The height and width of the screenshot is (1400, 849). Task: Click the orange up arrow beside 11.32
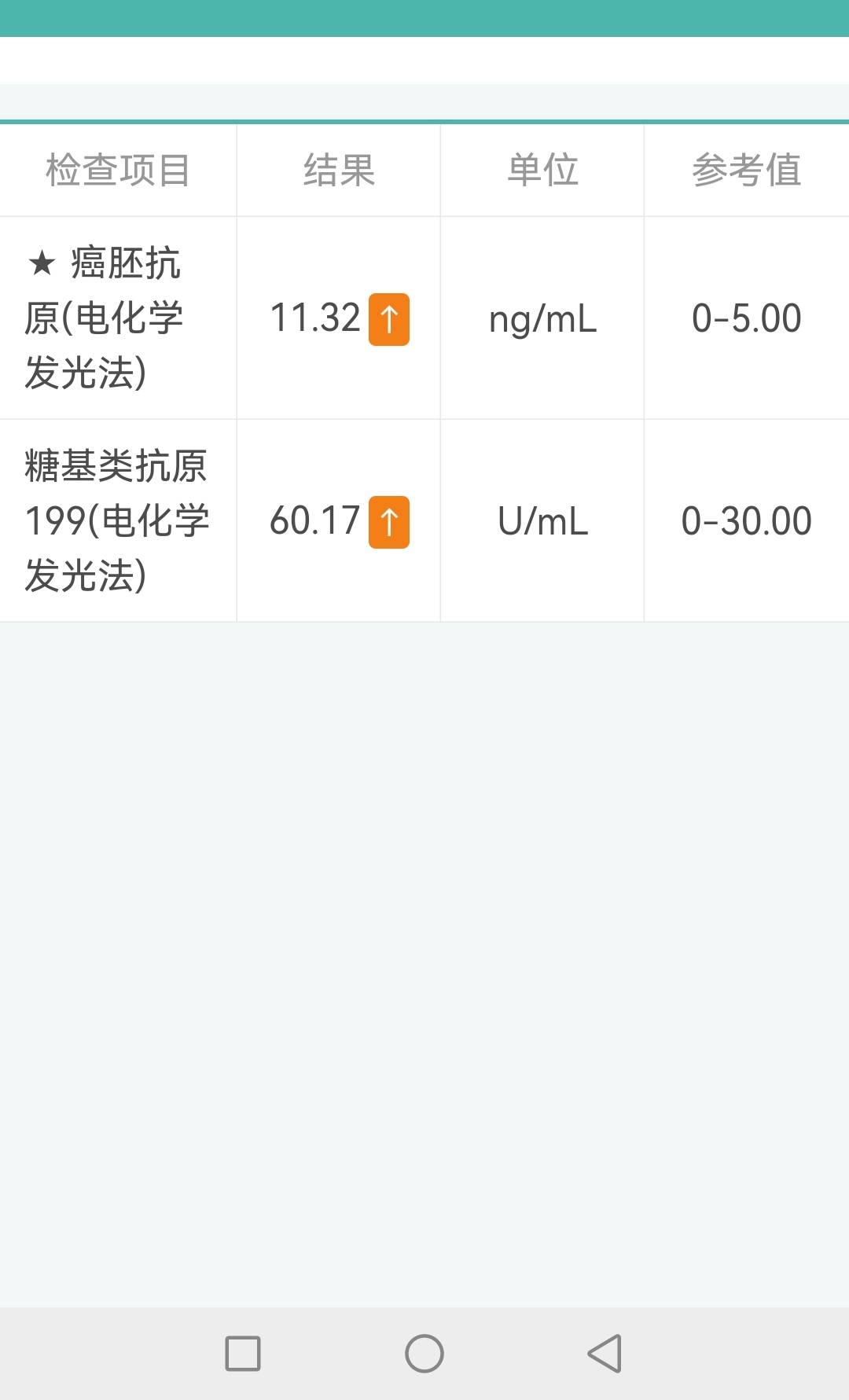pyautogui.click(x=388, y=318)
